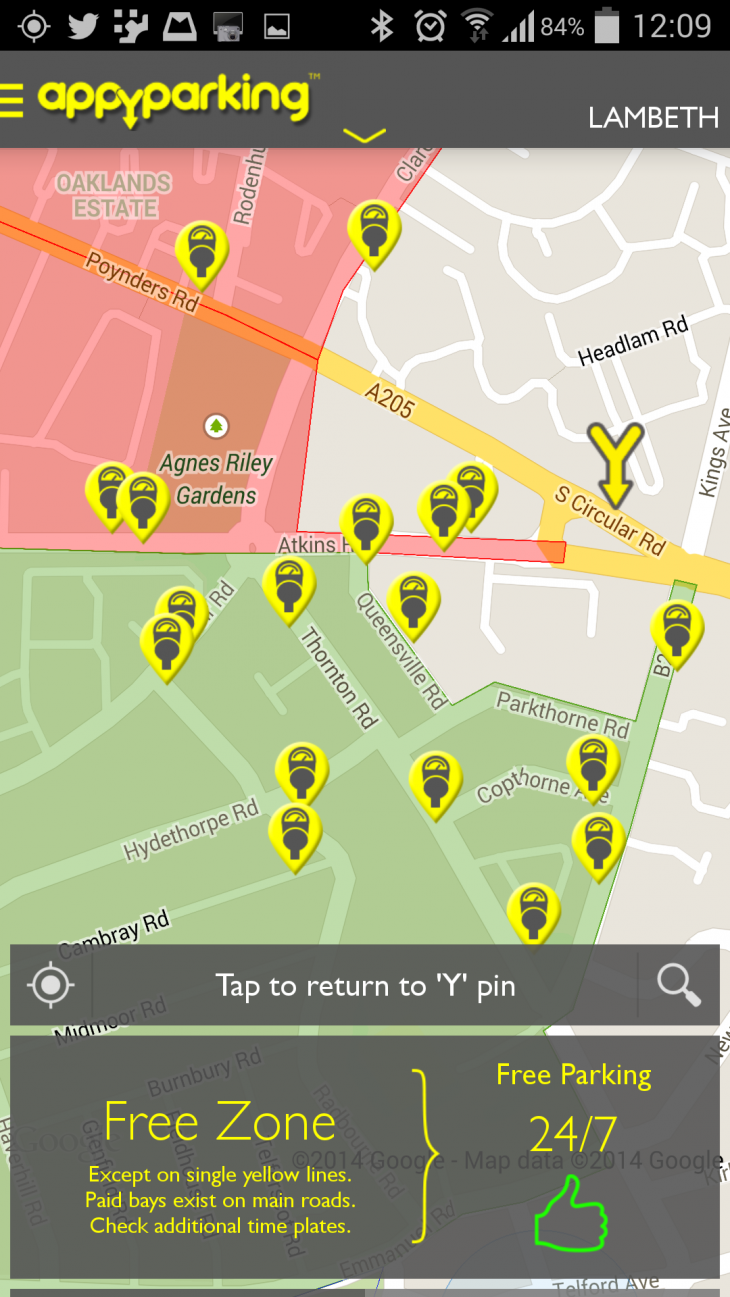Tap 'Tap to return to Y pin' bar
Image resolution: width=730 pixels, height=1297 pixels.
point(365,985)
